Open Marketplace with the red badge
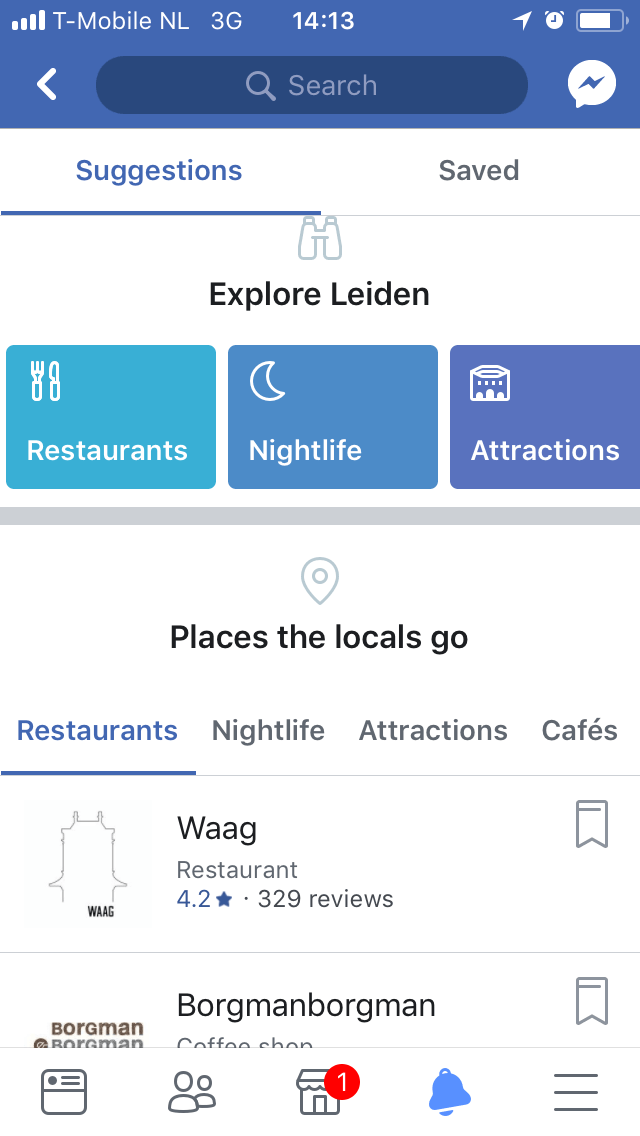640x1136 pixels. [320, 1092]
